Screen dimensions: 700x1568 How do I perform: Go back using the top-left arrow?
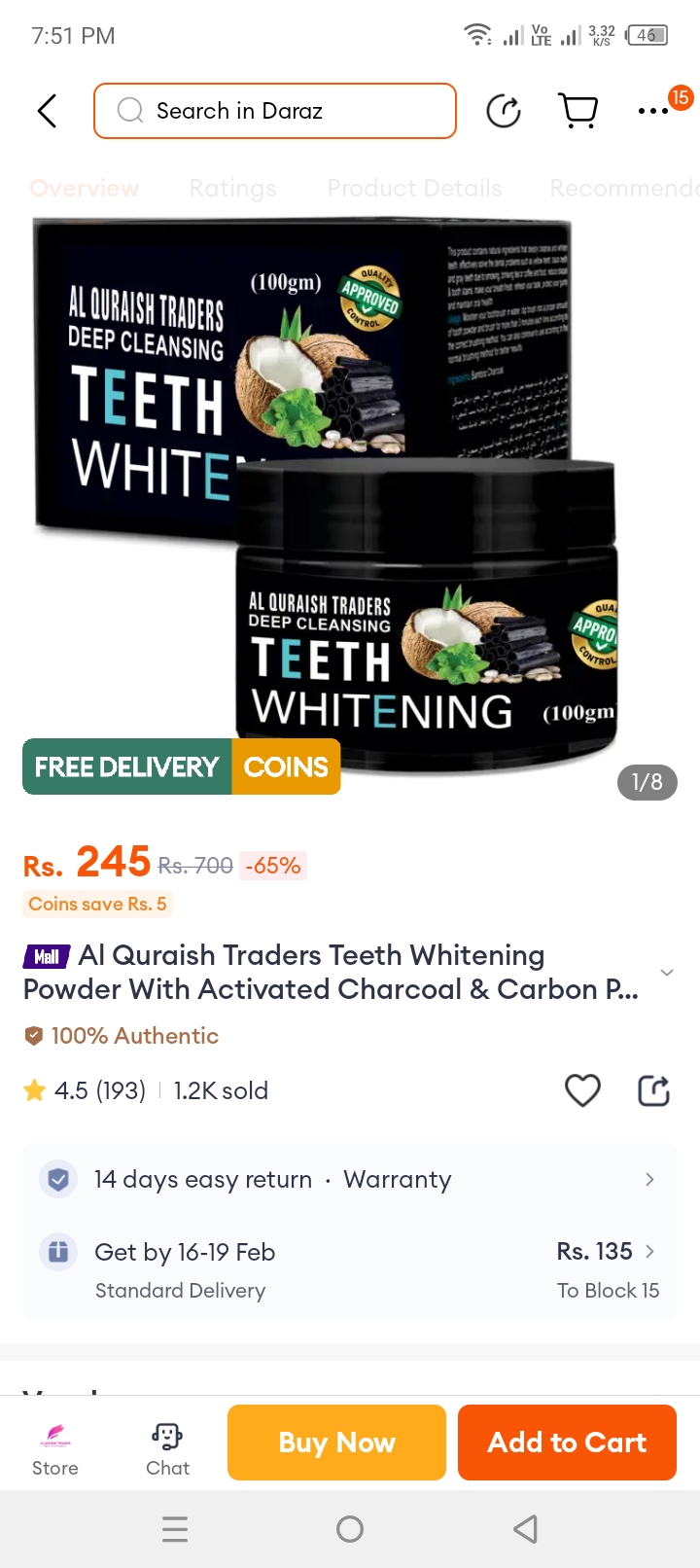tap(47, 111)
